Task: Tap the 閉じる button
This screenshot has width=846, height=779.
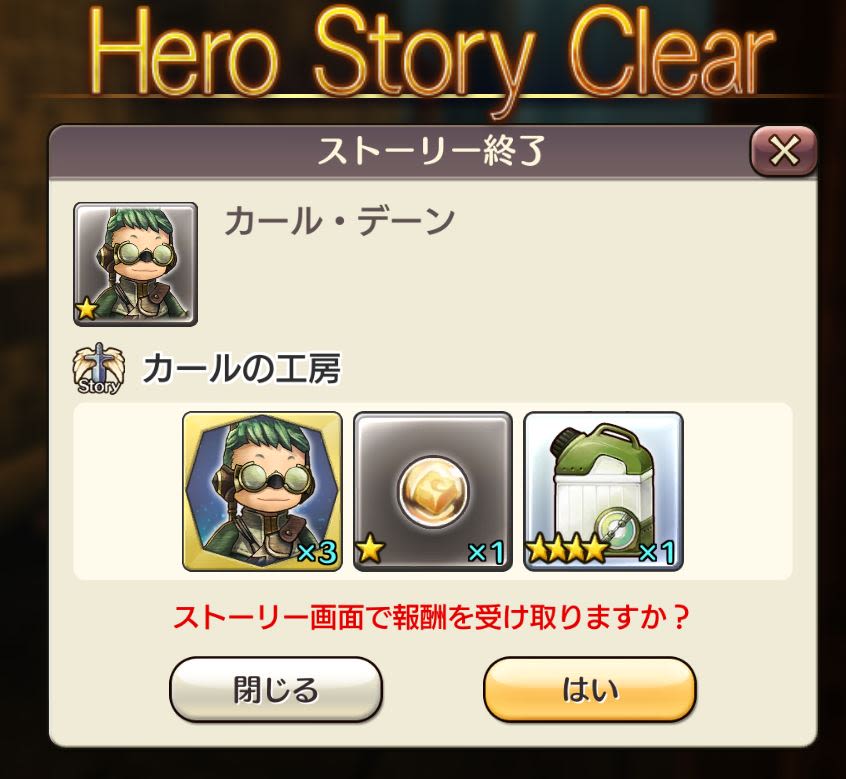Action: click(x=276, y=689)
